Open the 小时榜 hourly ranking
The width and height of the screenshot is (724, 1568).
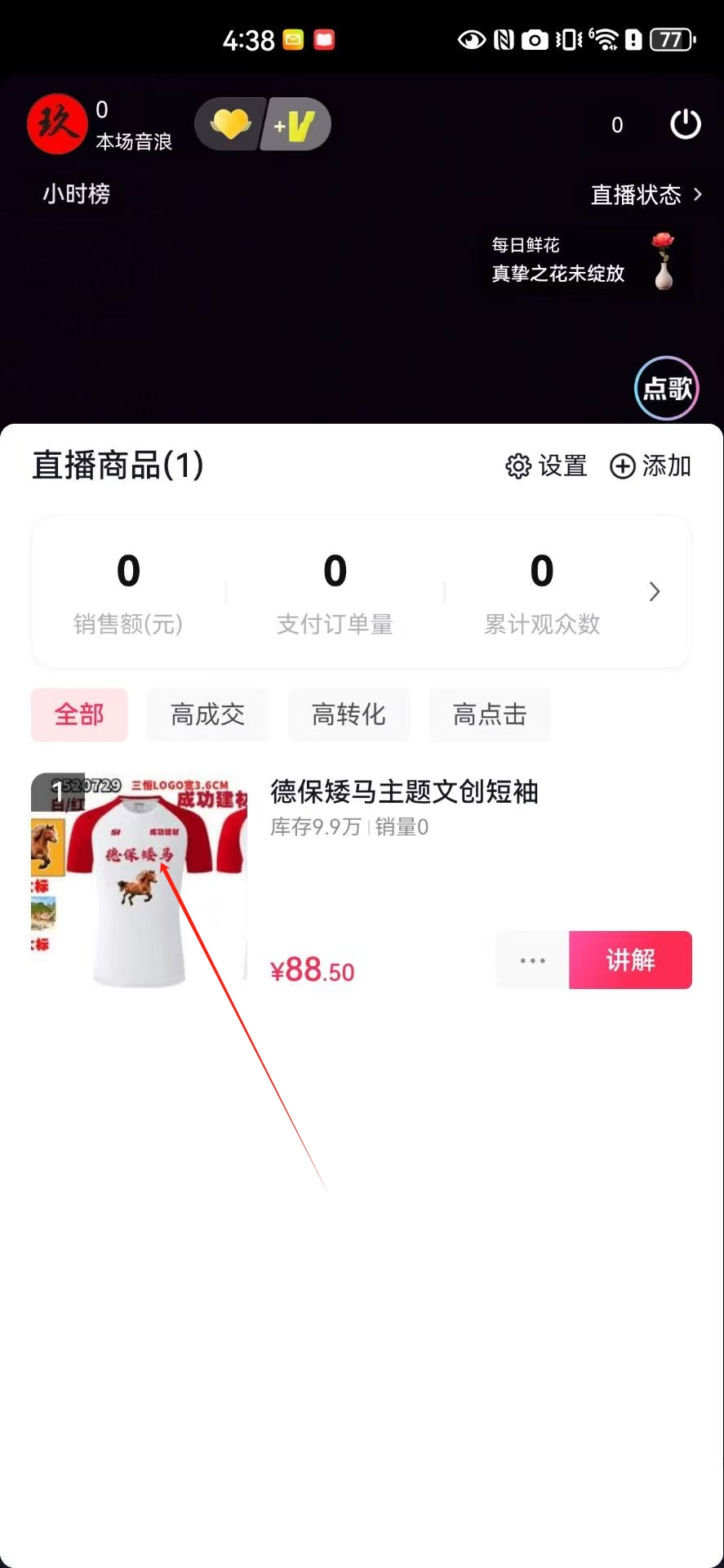coord(76,194)
